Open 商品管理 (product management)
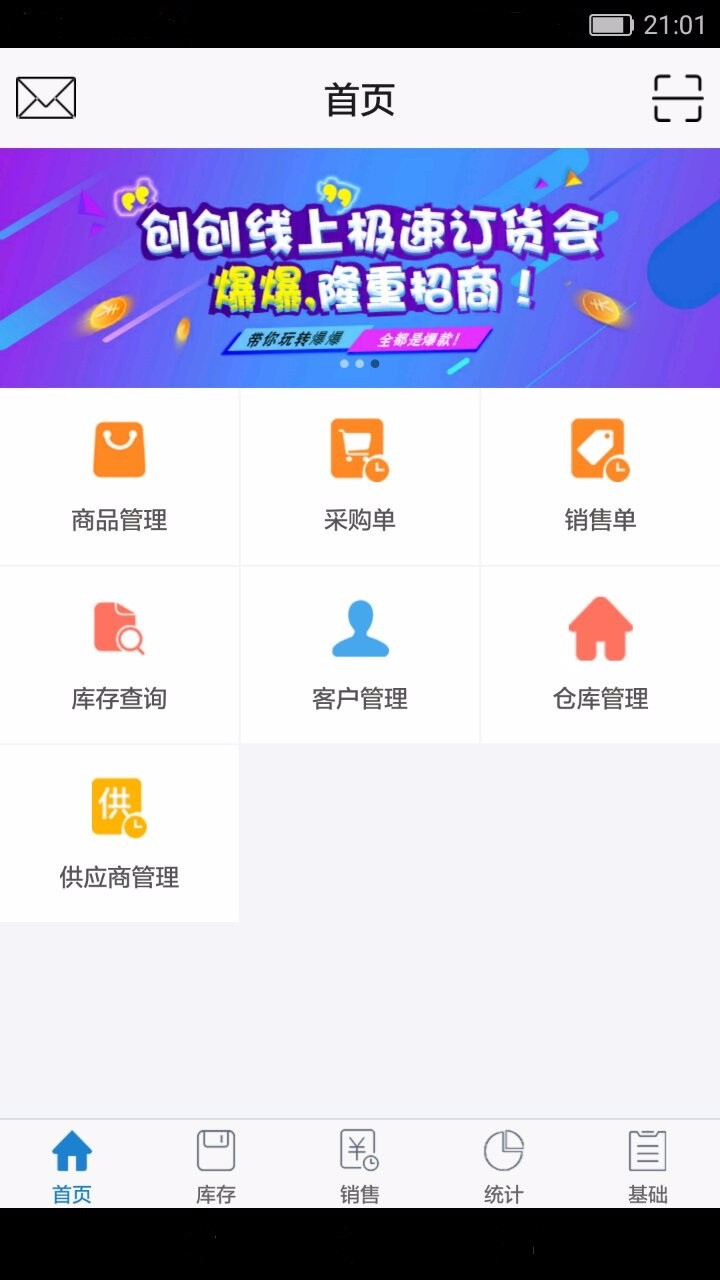The height and width of the screenshot is (1280, 720). click(119, 476)
